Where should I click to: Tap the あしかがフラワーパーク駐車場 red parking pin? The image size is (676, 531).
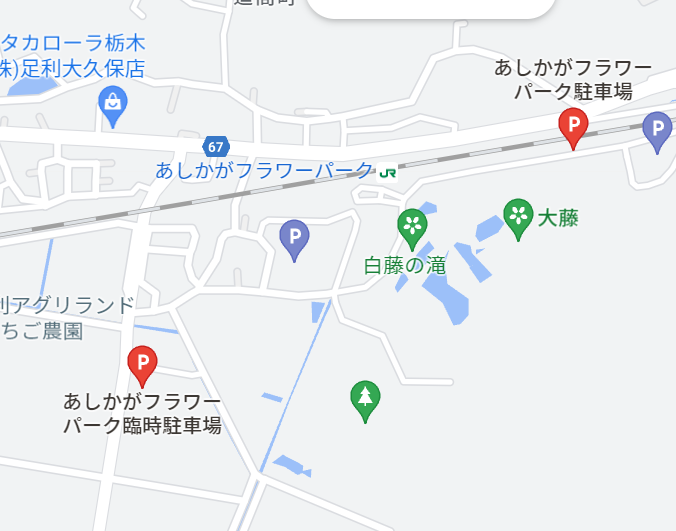point(573,127)
